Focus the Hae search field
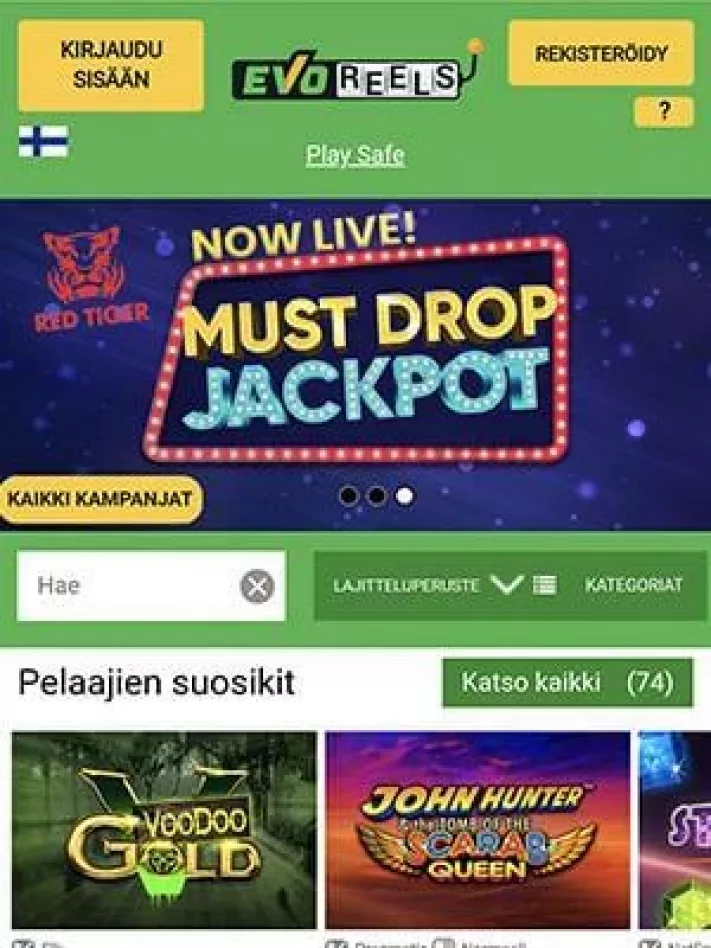Image resolution: width=711 pixels, height=948 pixels. (130, 586)
